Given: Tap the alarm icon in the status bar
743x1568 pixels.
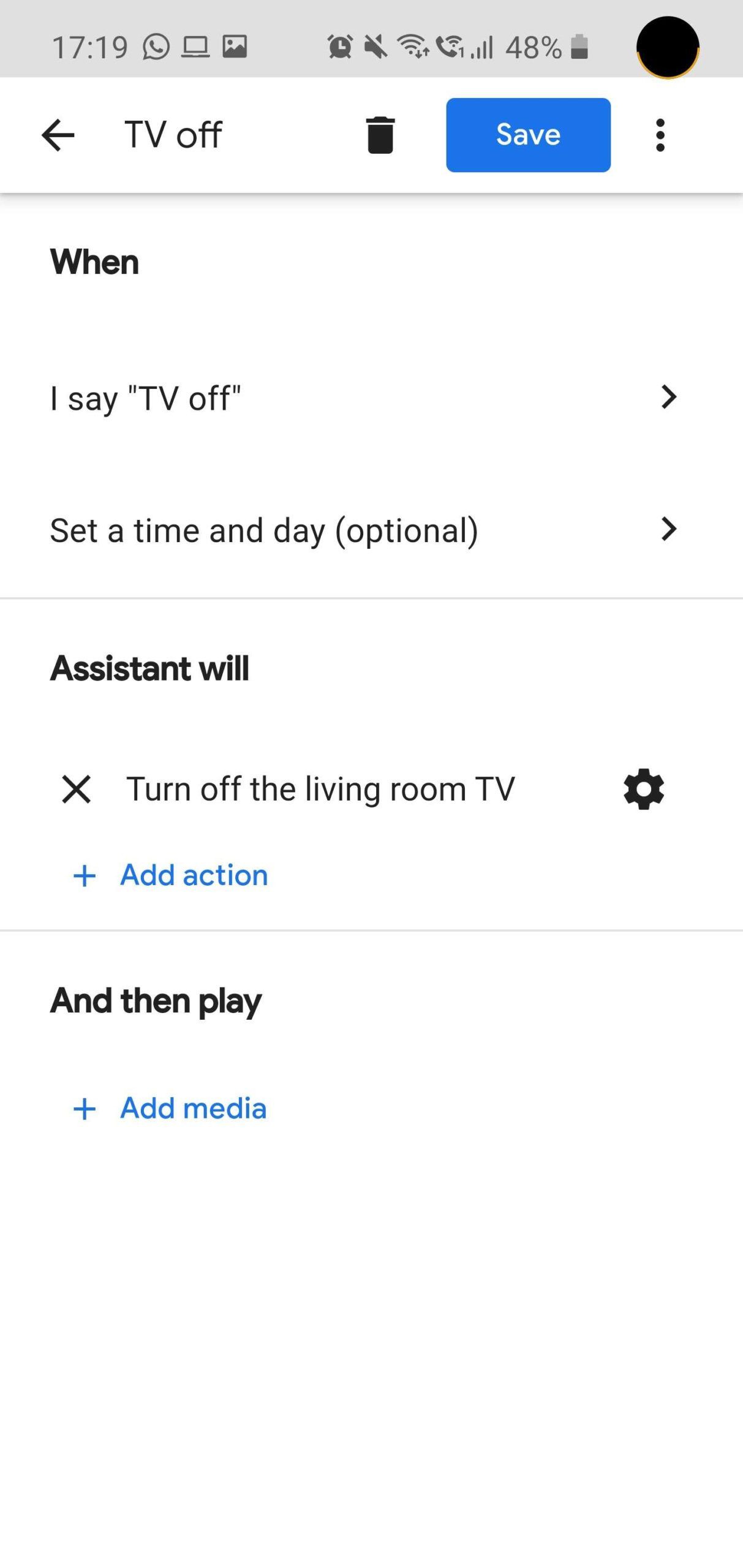Looking at the screenshot, I should click(341, 46).
